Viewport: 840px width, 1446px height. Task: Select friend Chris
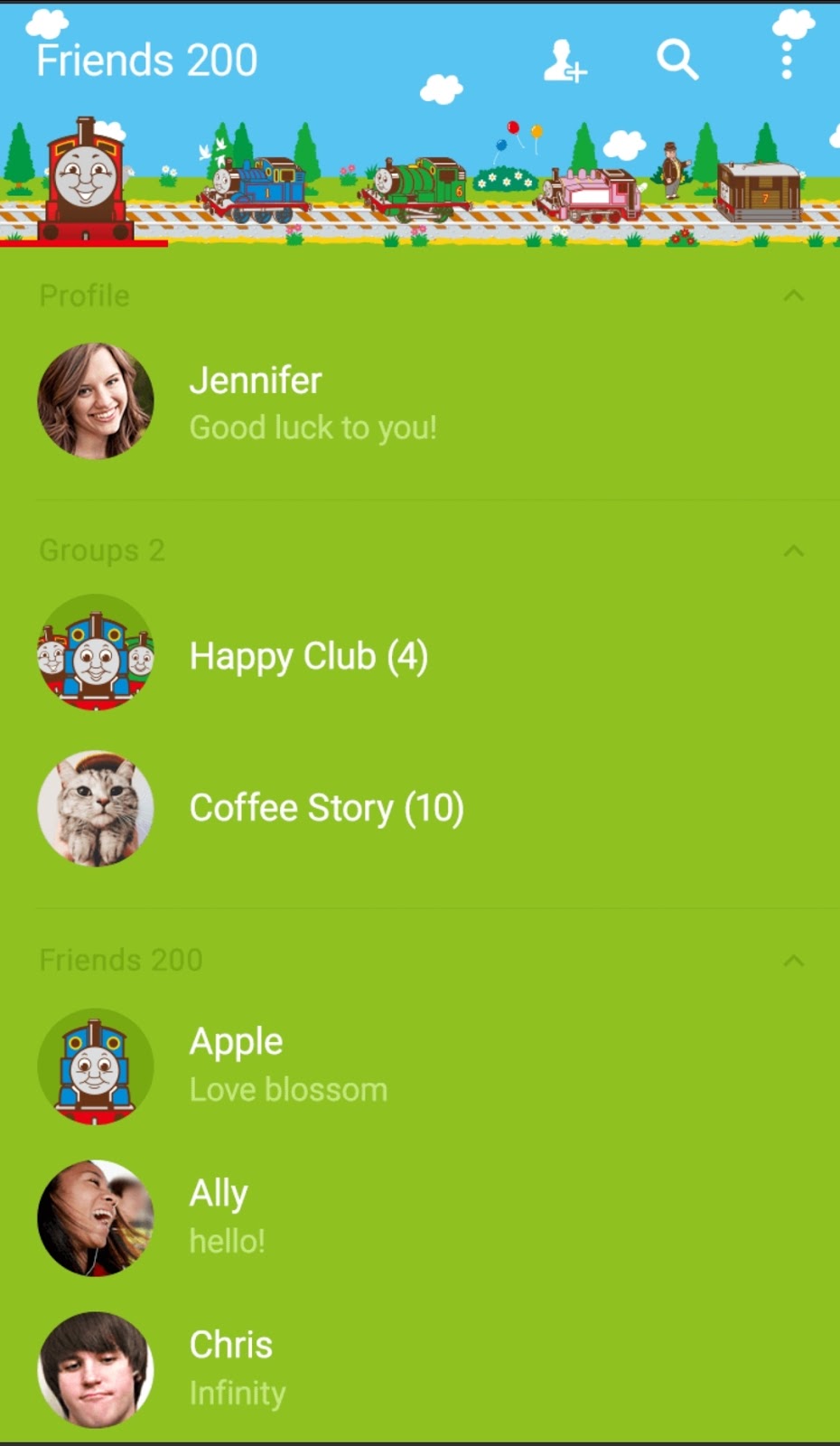231,1367
